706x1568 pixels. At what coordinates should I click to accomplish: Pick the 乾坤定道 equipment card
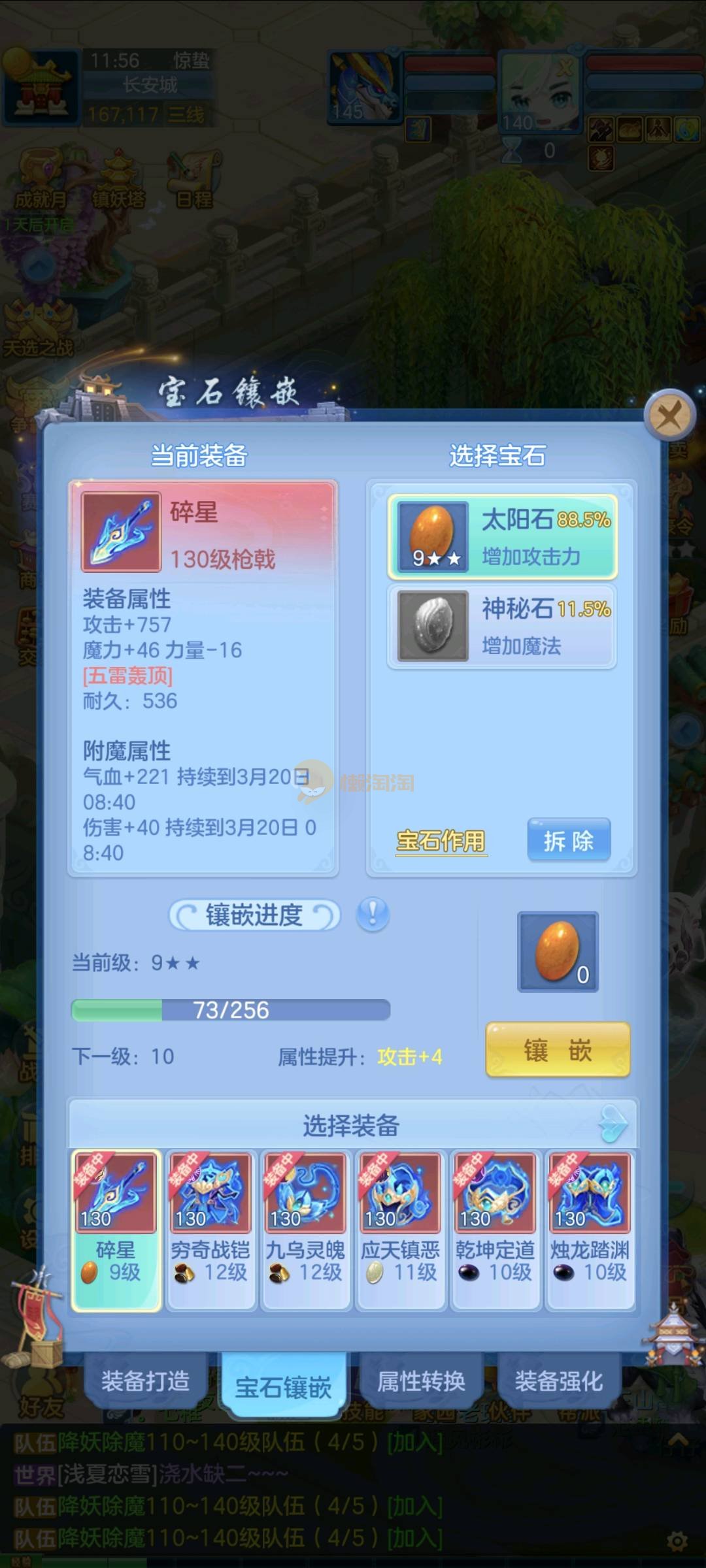tap(495, 1229)
